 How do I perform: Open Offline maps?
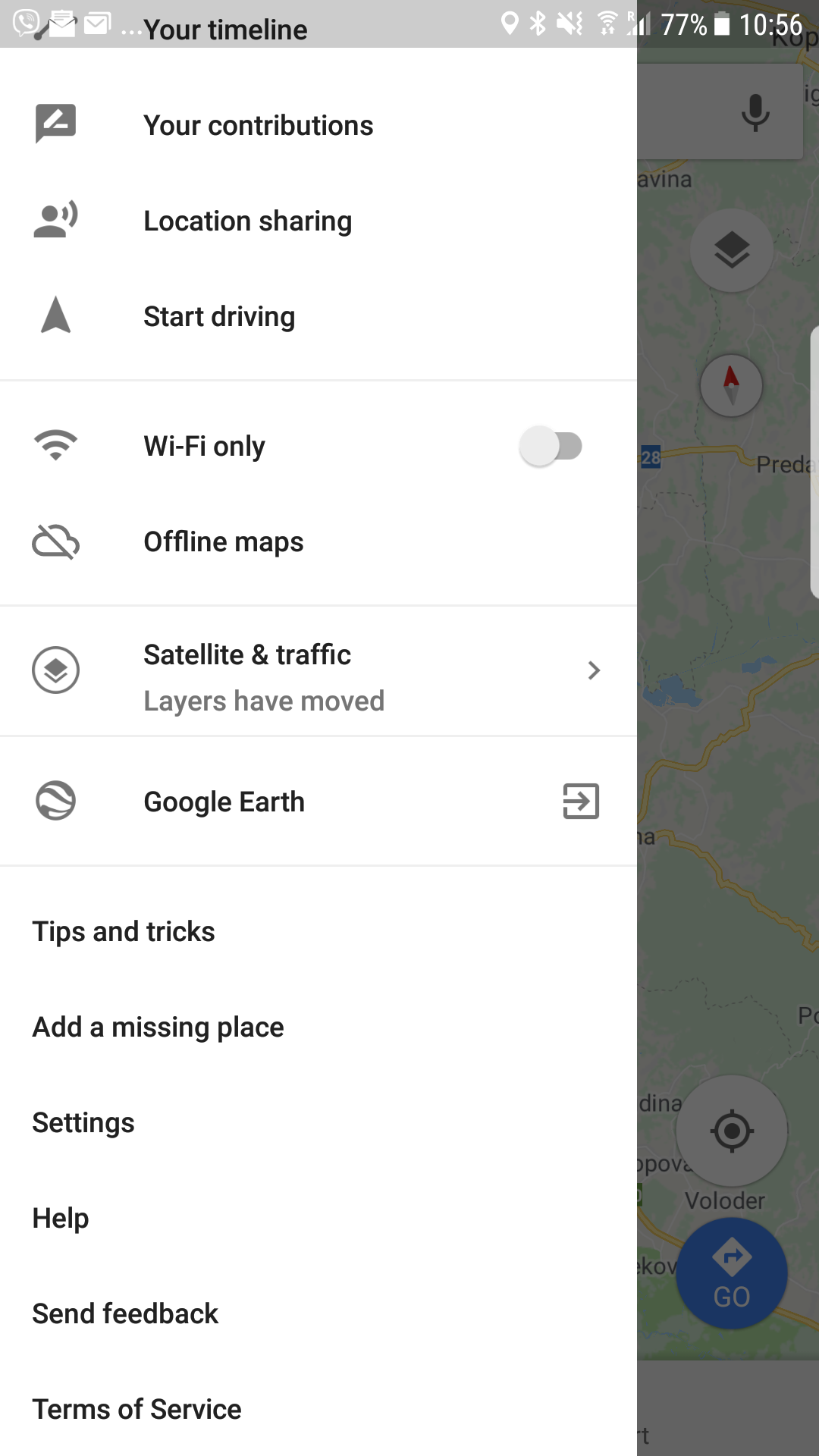click(x=224, y=541)
